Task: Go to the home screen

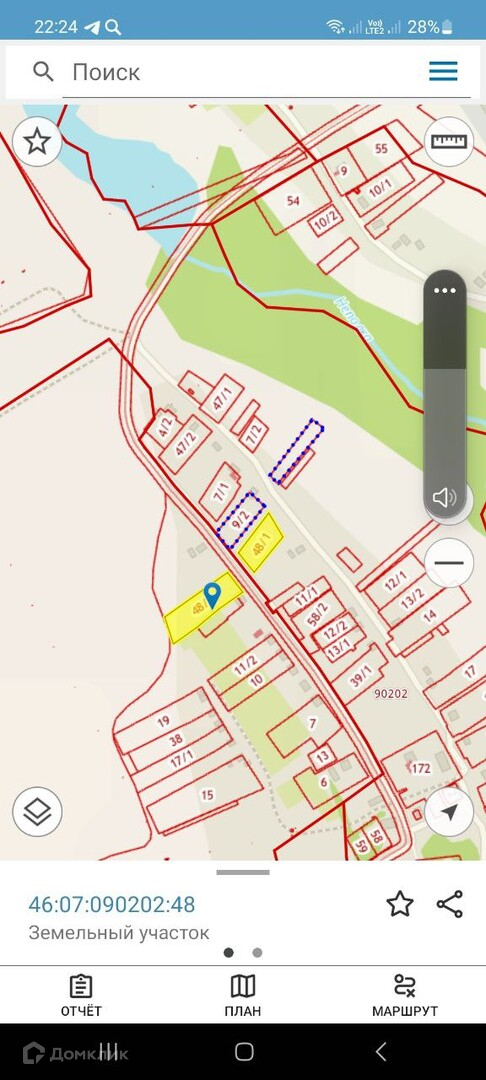Action: [x=244, y=1051]
